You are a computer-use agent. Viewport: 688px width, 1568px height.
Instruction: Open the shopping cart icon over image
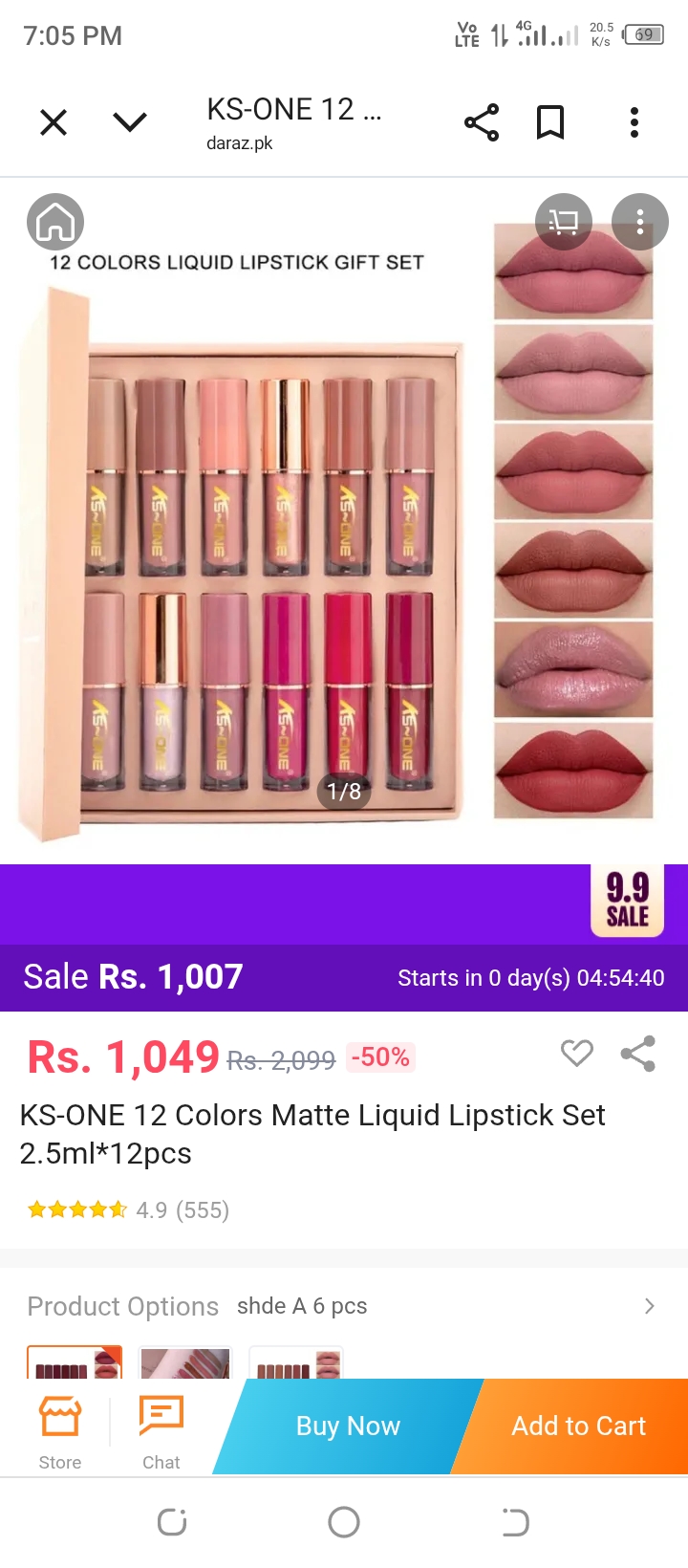pyautogui.click(x=564, y=223)
